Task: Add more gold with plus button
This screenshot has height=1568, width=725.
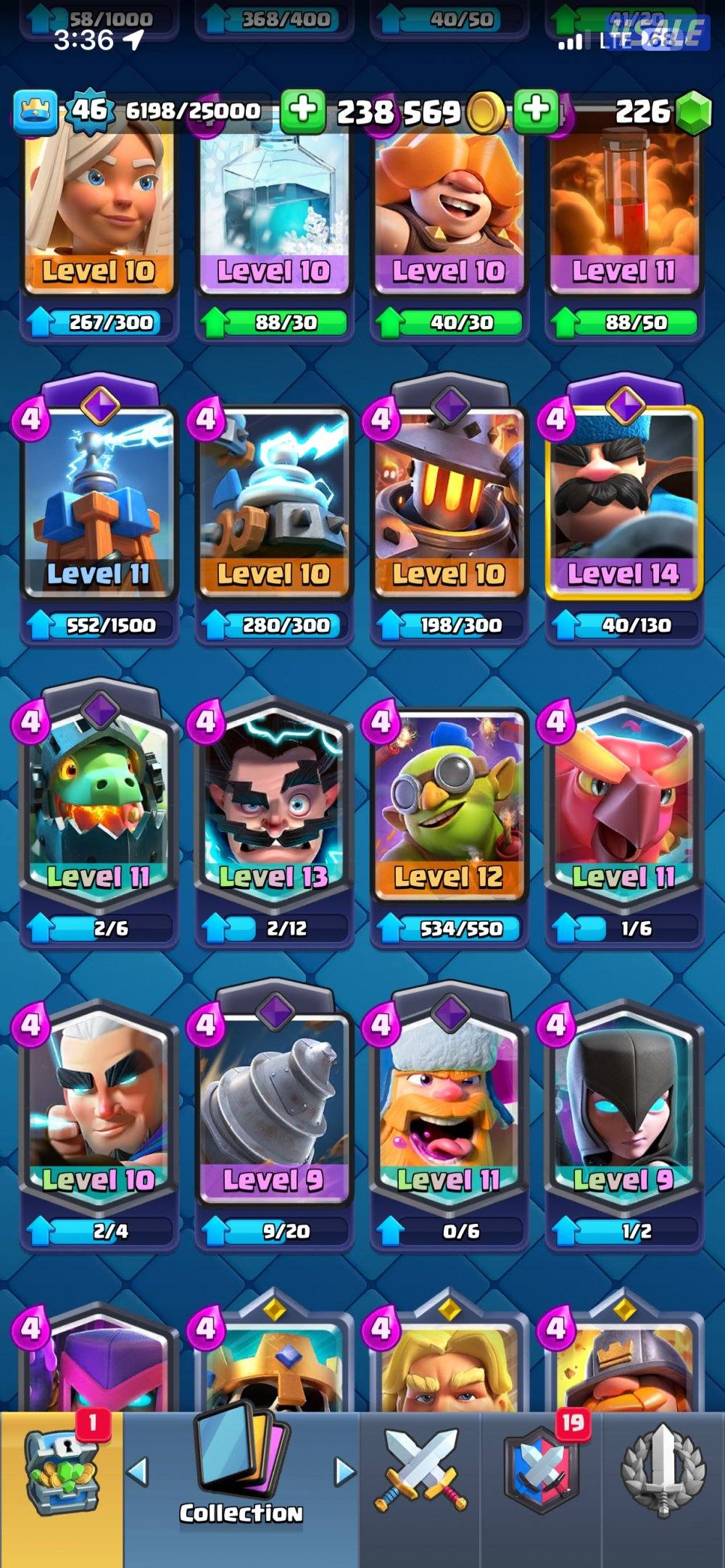Action: pos(536,111)
